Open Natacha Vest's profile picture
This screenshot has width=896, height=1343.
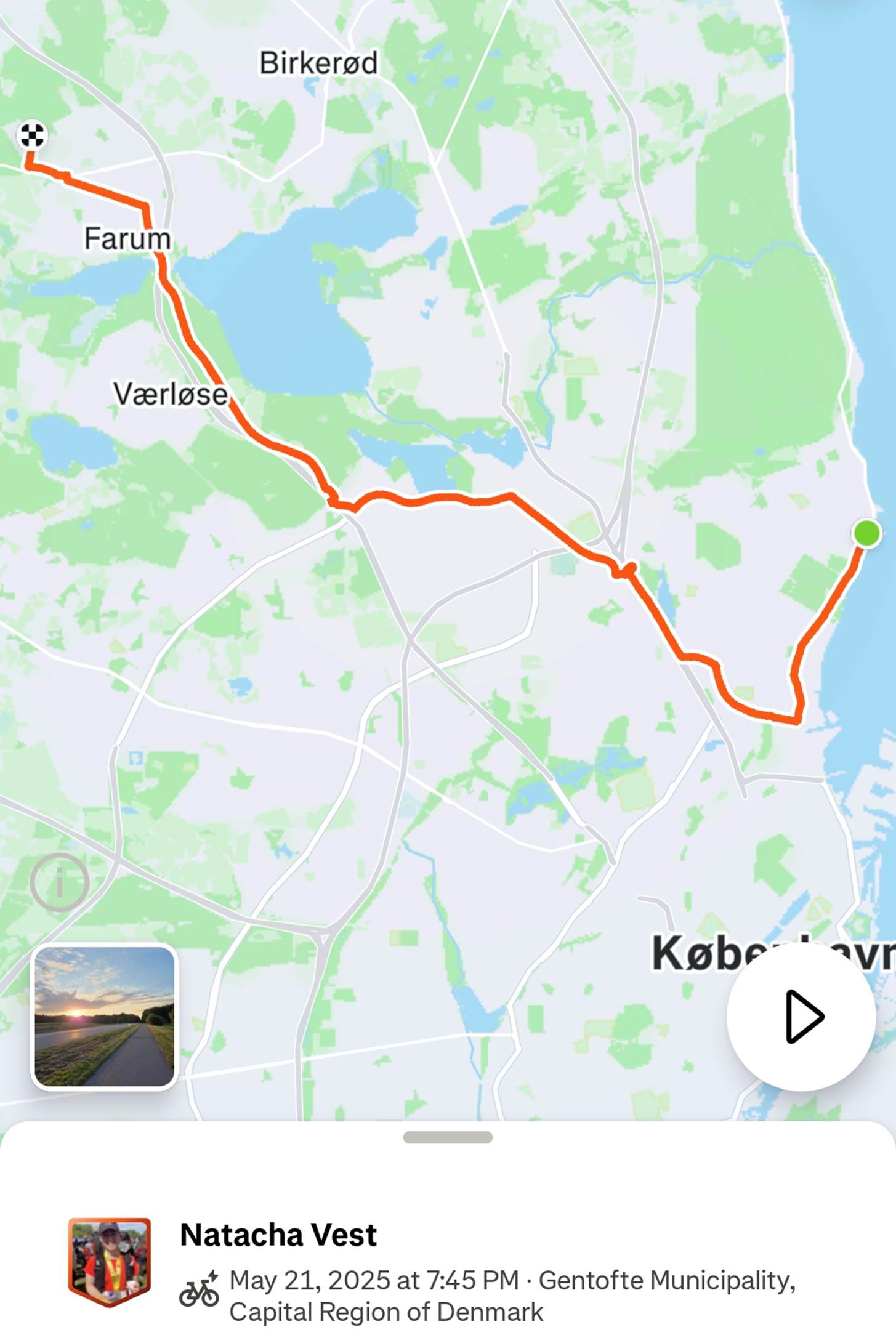tap(110, 1261)
